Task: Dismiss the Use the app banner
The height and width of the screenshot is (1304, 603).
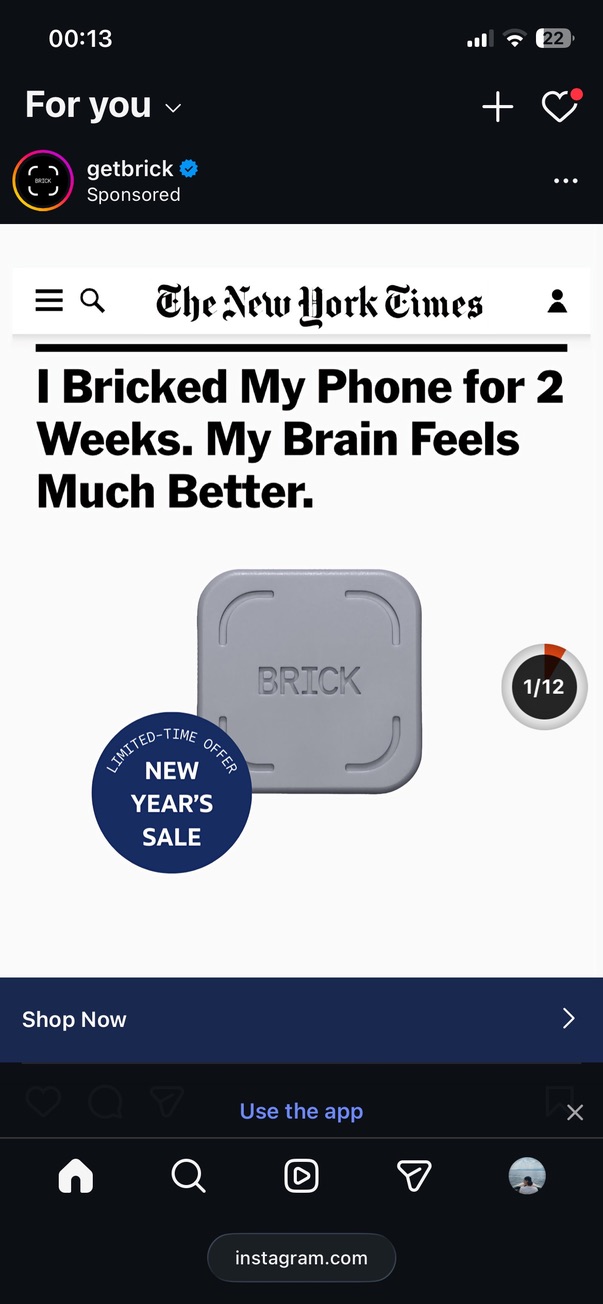Action: pyautogui.click(x=575, y=1112)
